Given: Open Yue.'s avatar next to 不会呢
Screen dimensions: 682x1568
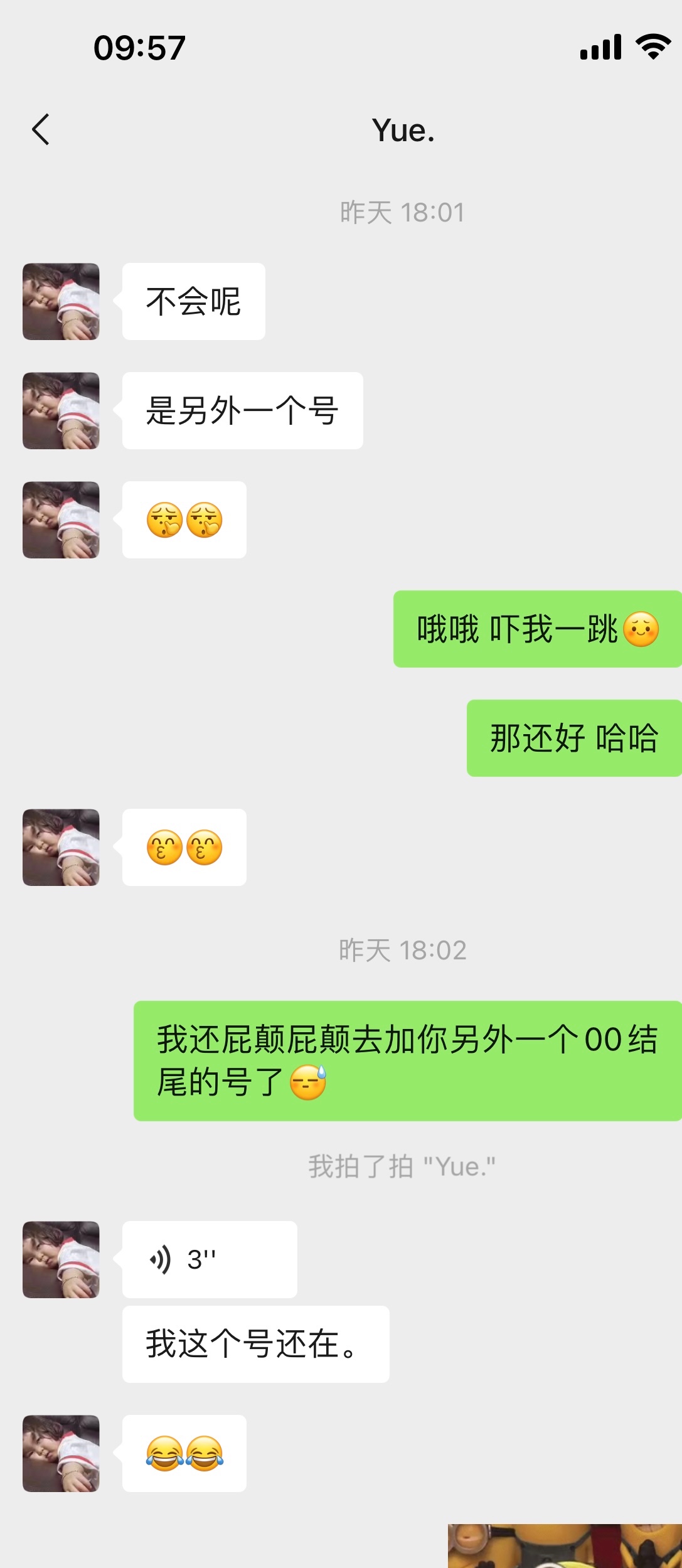Looking at the screenshot, I should [61, 301].
